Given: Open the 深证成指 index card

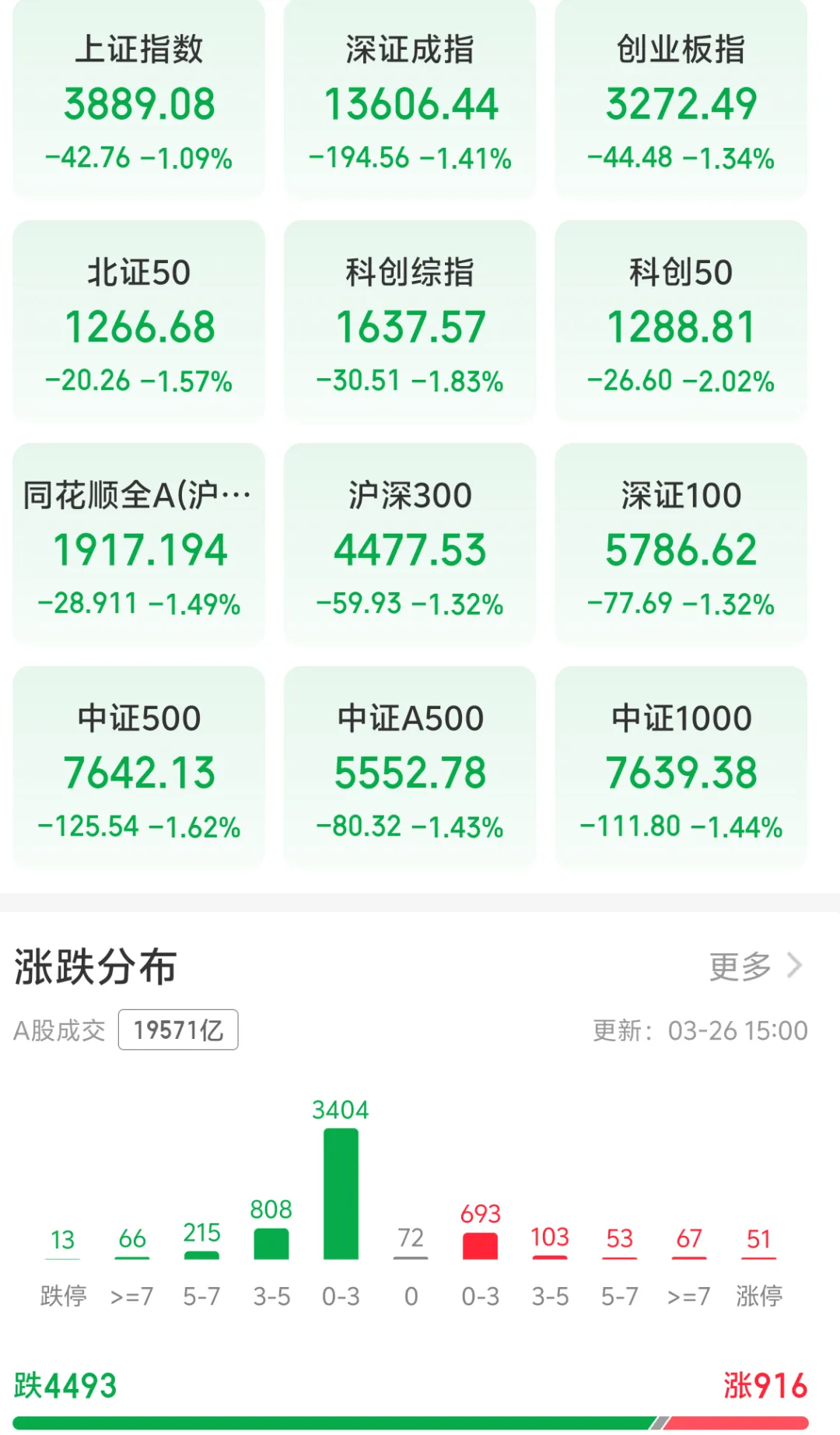Looking at the screenshot, I should click(410, 101).
